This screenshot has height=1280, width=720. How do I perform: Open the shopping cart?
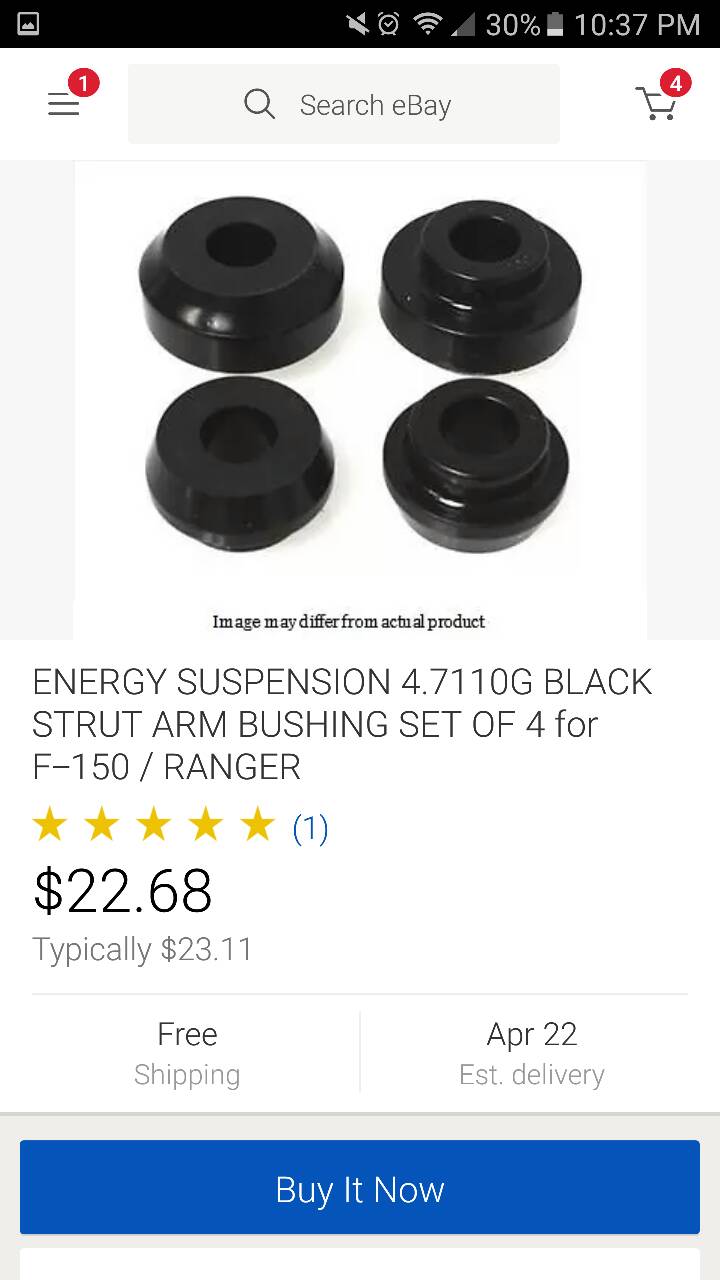pyautogui.click(x=656, y=103)
